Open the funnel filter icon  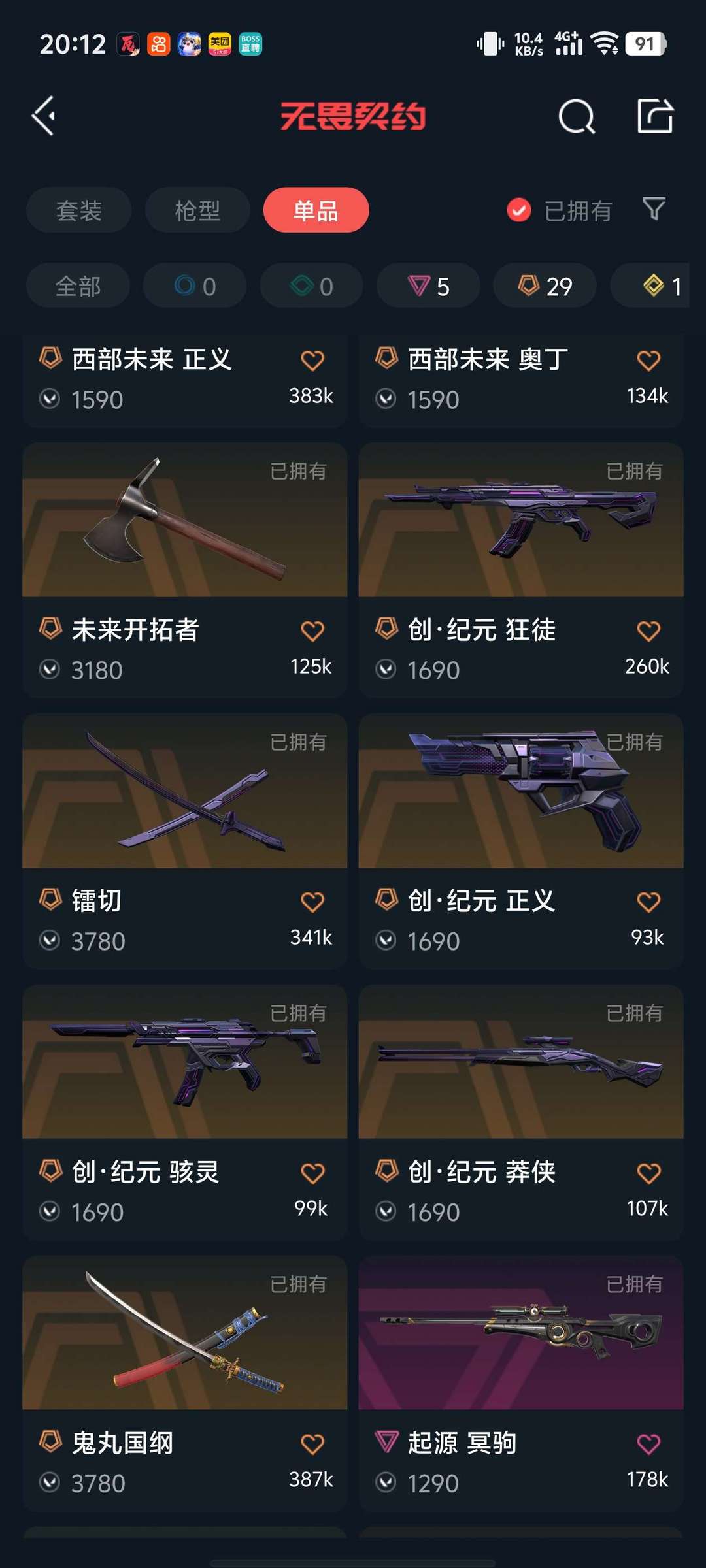coord(654,209)
